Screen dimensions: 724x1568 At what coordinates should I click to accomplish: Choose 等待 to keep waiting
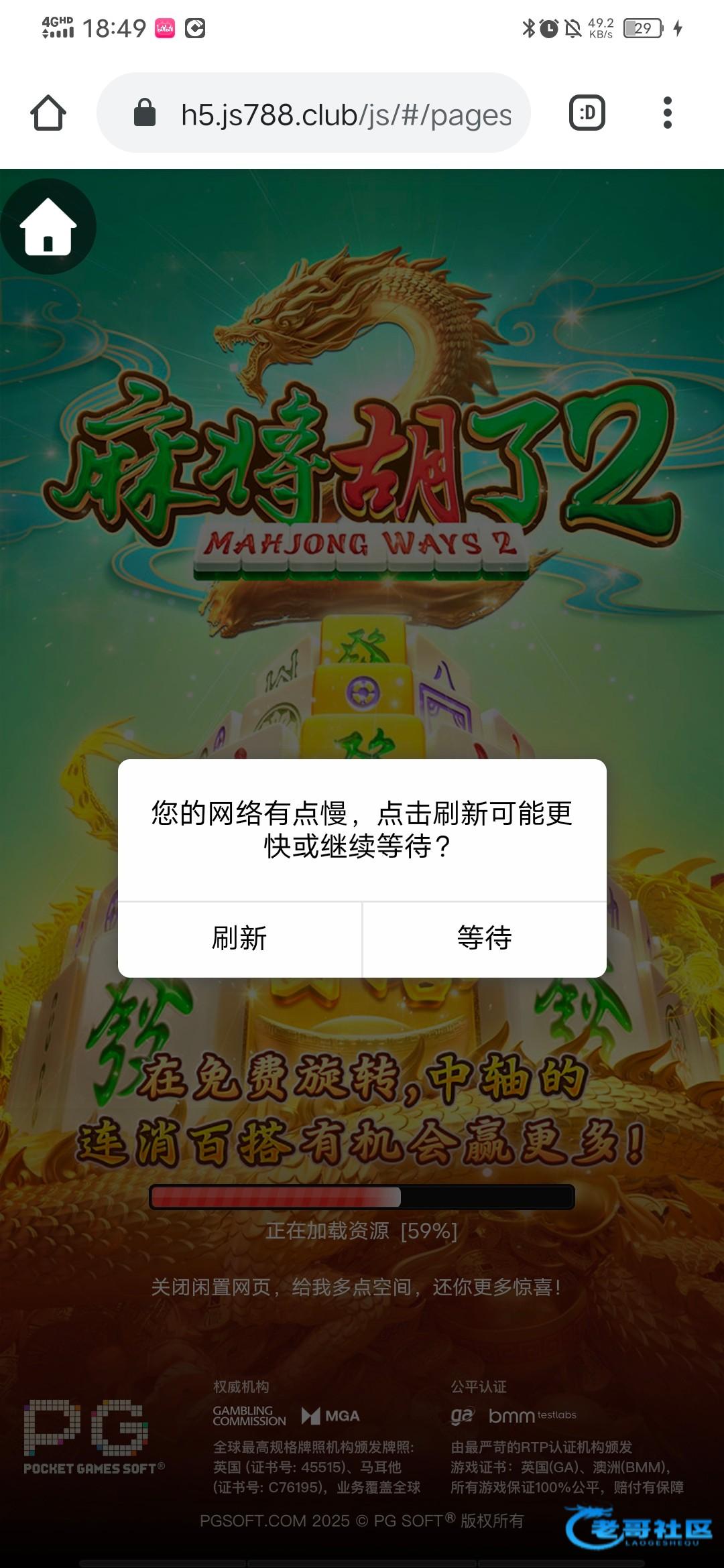[x=484, y=938]
